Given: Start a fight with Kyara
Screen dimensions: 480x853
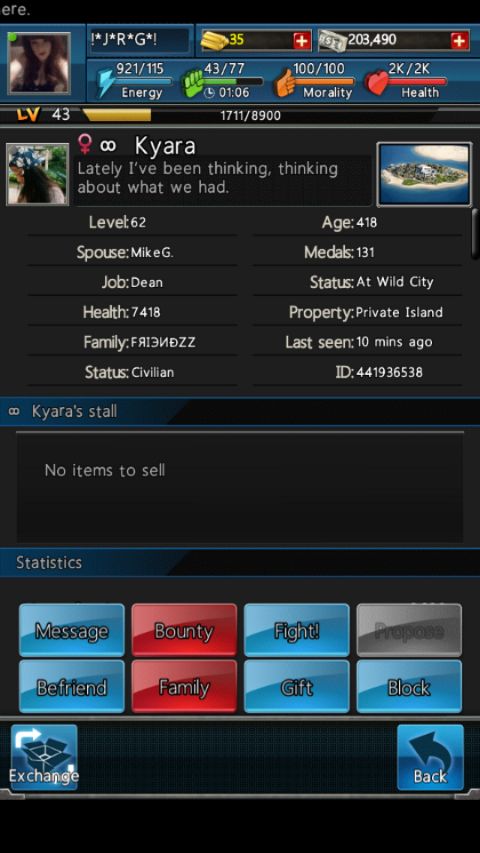Looking at the screenshot, I should [297, 630].
